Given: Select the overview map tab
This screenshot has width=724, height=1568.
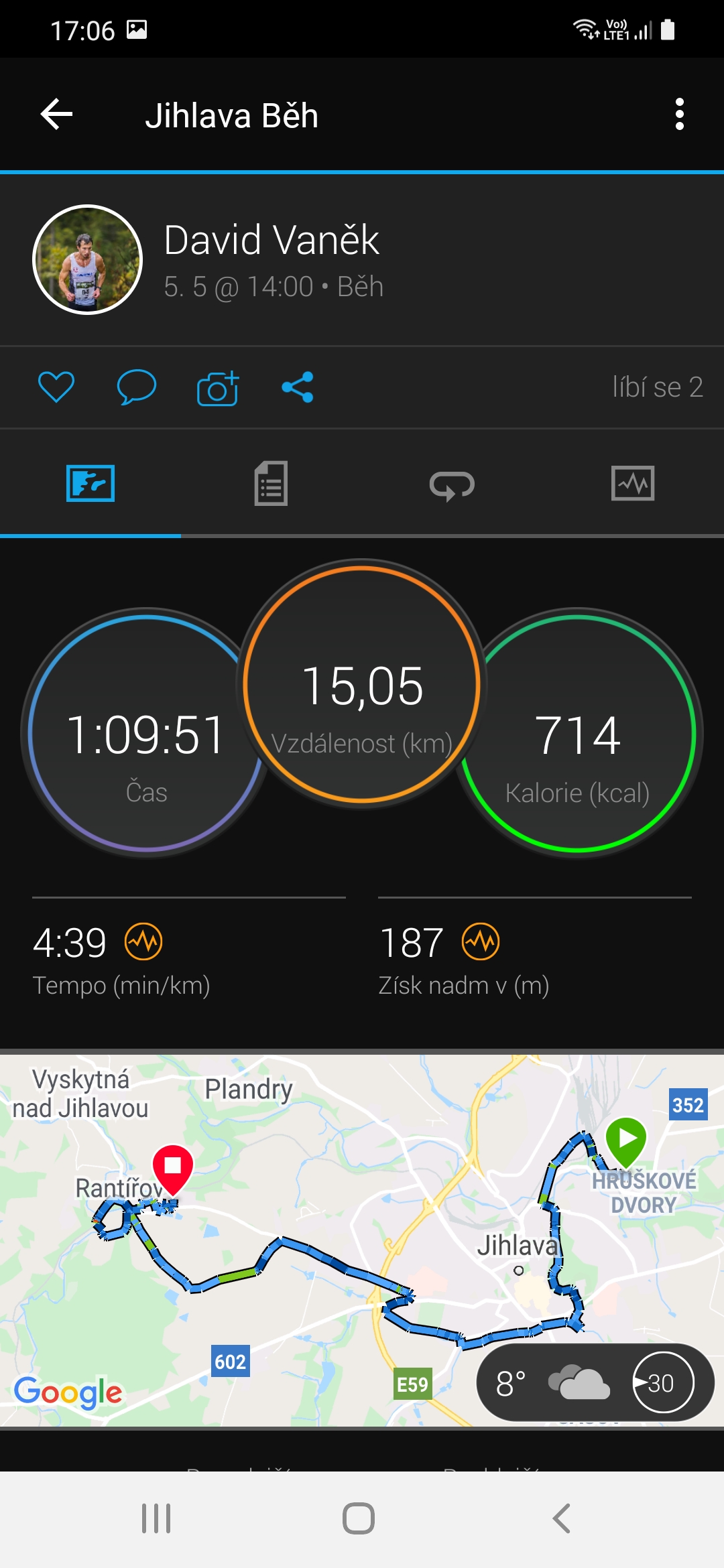Looking at the screenshot, I should coord(90,483).
